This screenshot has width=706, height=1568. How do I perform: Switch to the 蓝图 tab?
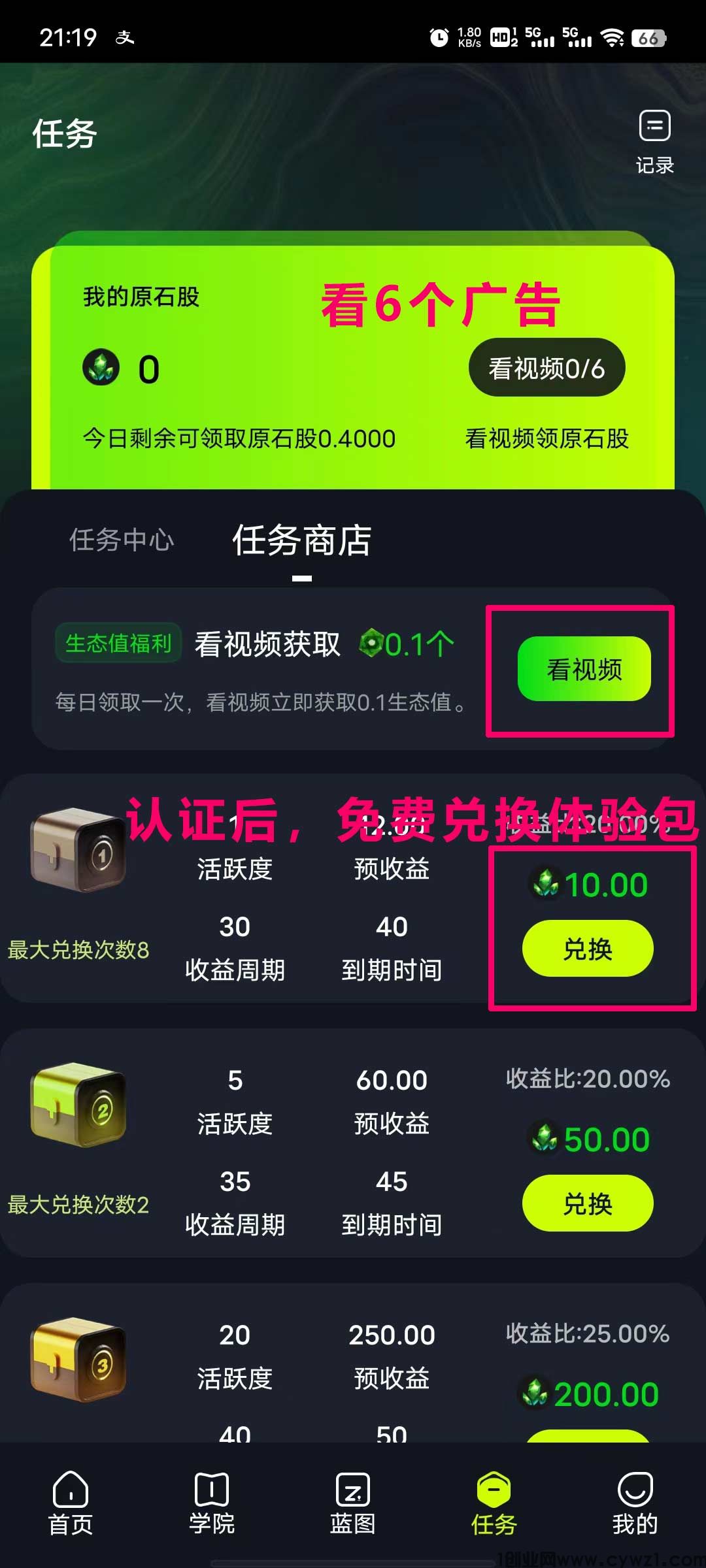(x=353, y=1503)
